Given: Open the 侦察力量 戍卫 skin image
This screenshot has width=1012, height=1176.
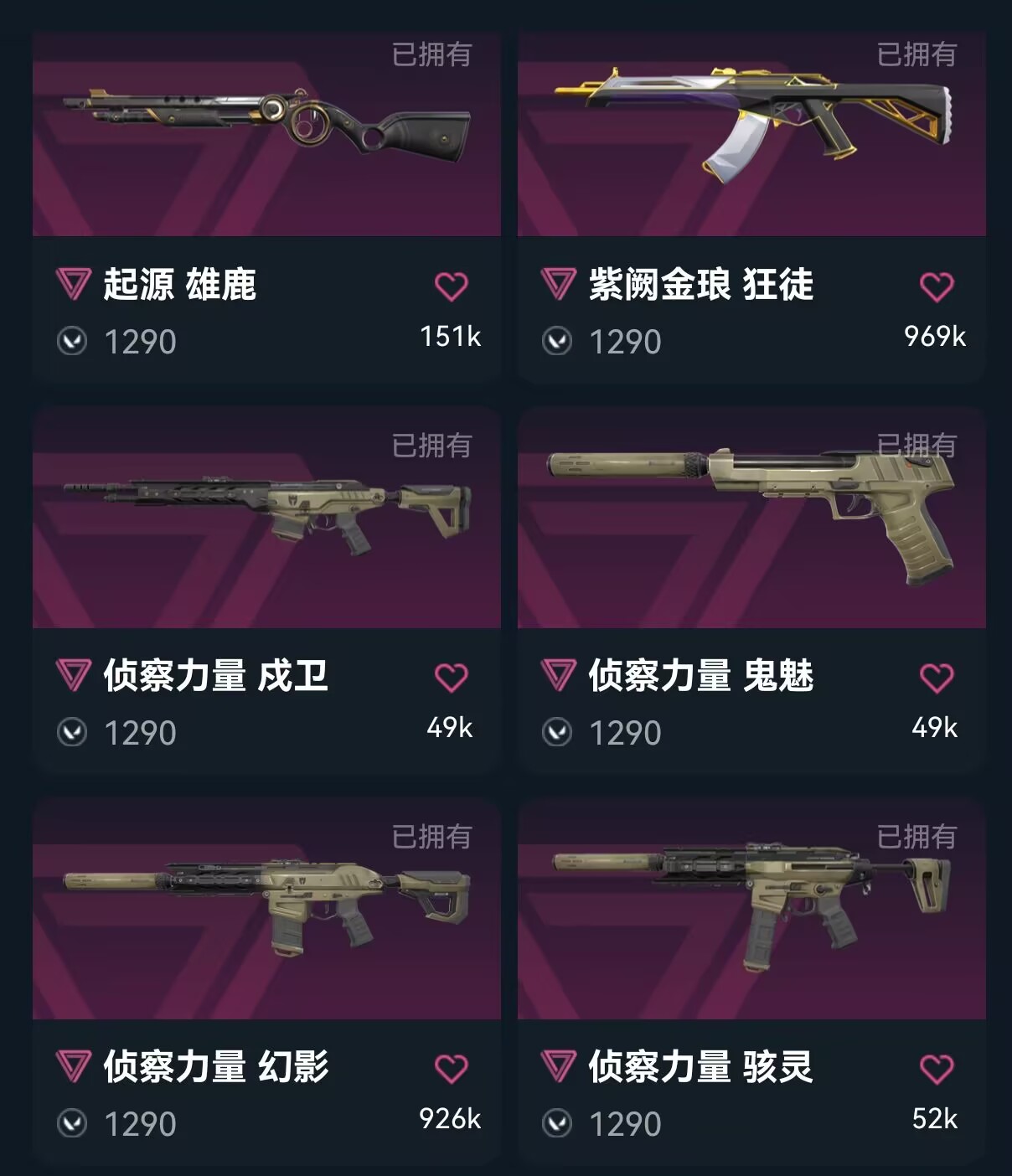Looking at the screenshot, I should point(266,519).
